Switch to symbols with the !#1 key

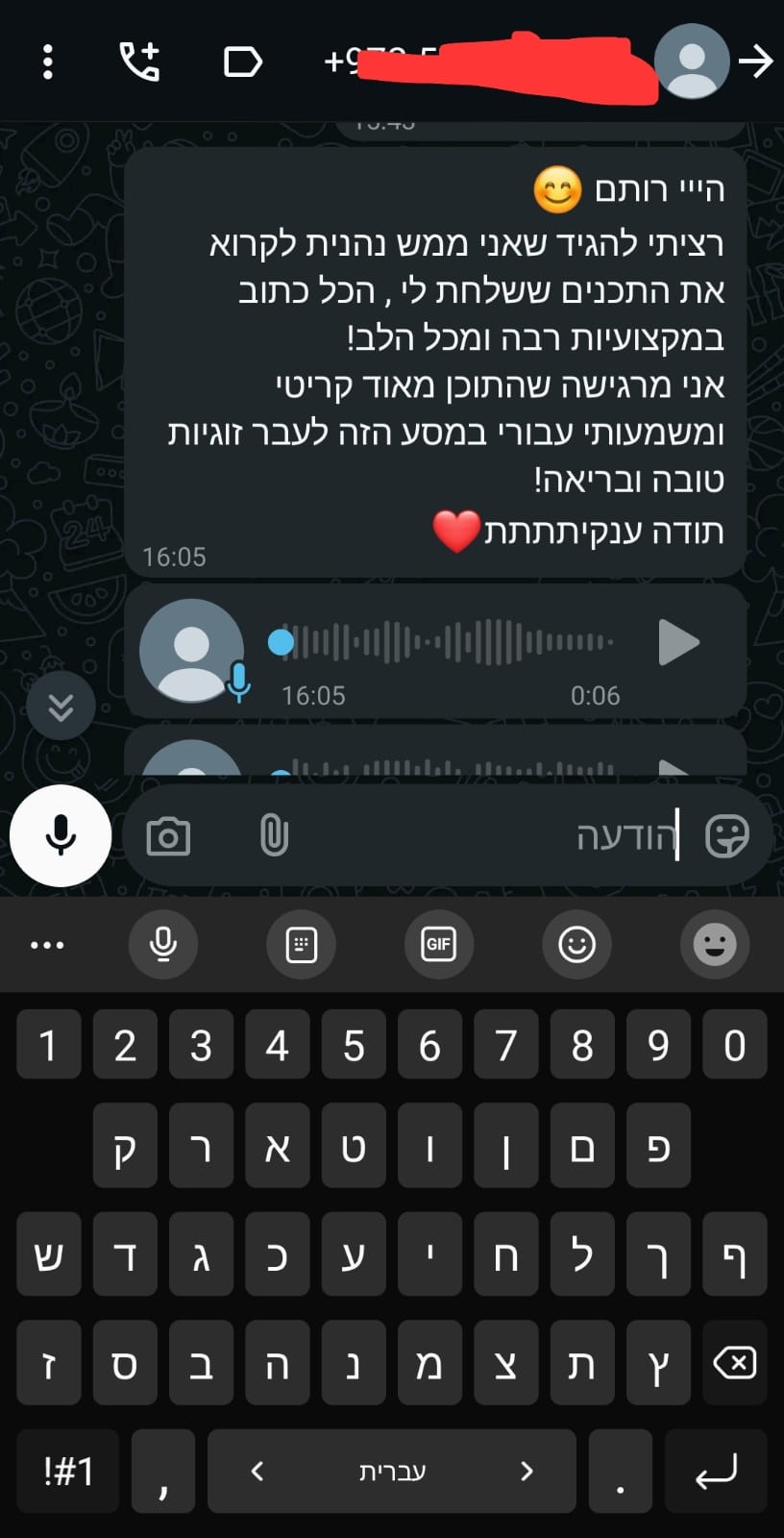pyautogui.click(x=68, y=1471)
